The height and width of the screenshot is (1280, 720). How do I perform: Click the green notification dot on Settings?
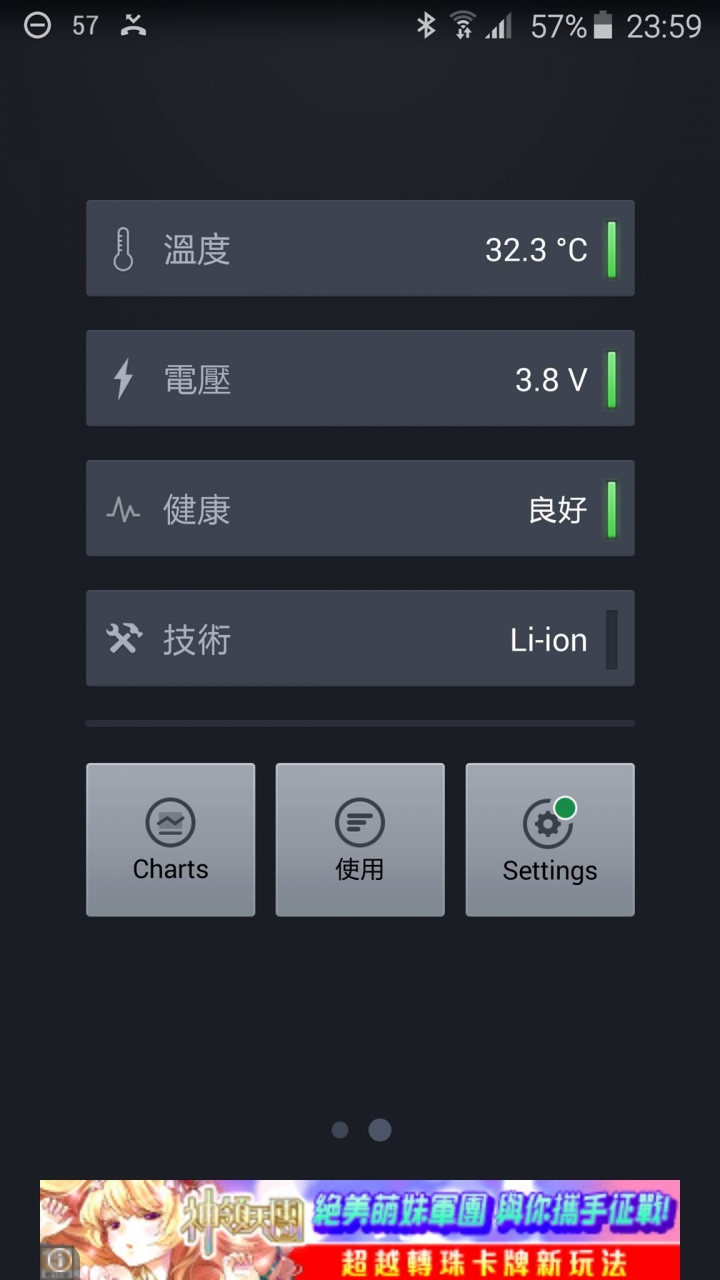[x=566, y=807]
